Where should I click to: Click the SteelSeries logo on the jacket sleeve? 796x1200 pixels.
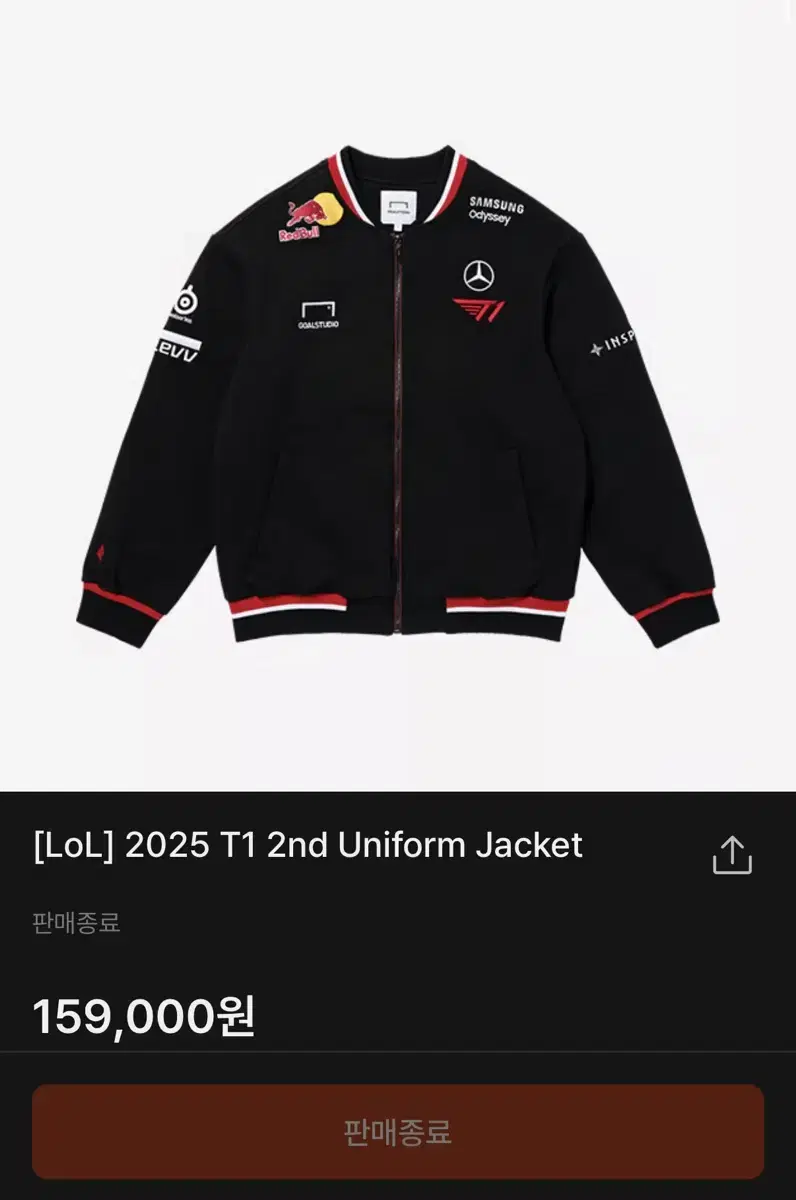pos(185,300)
